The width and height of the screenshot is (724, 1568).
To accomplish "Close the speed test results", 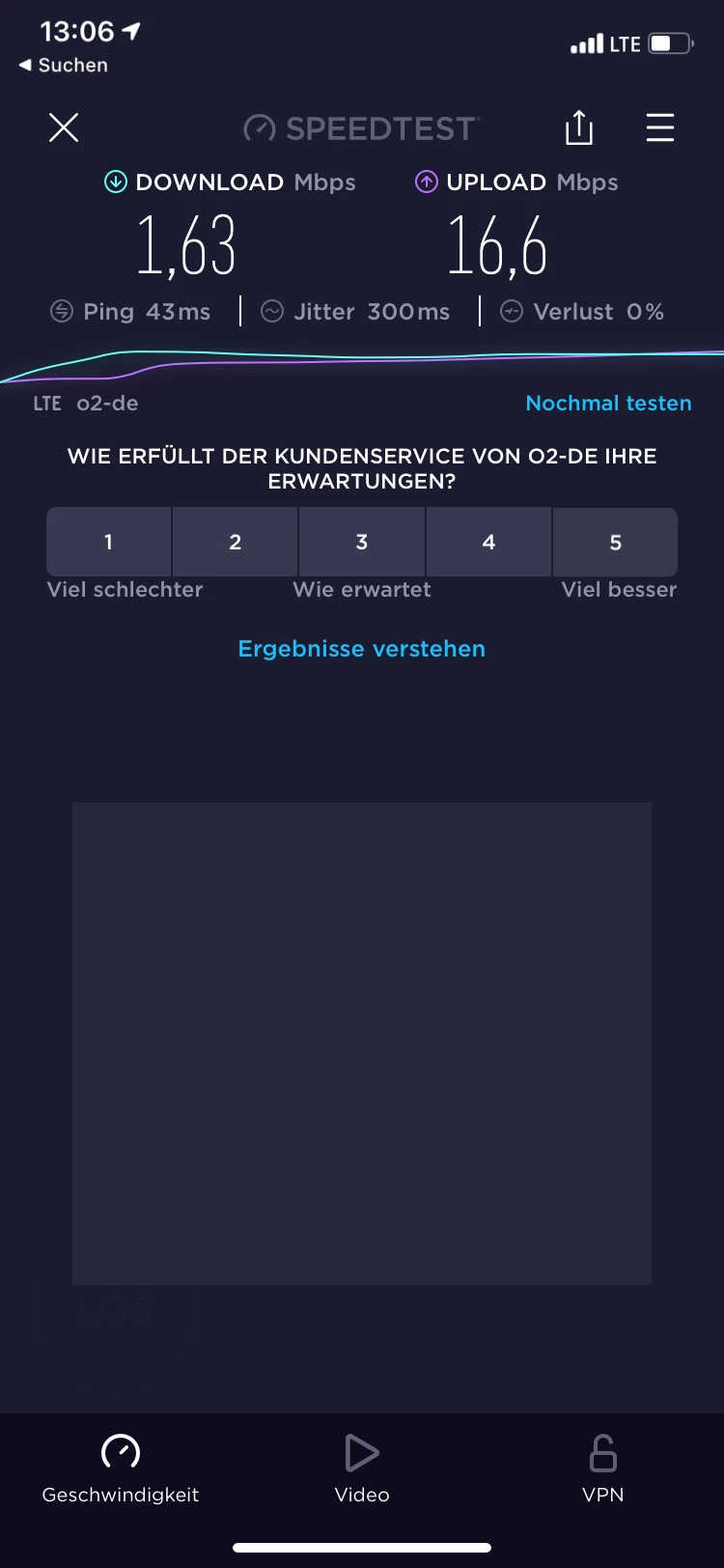I will [64, 127].
